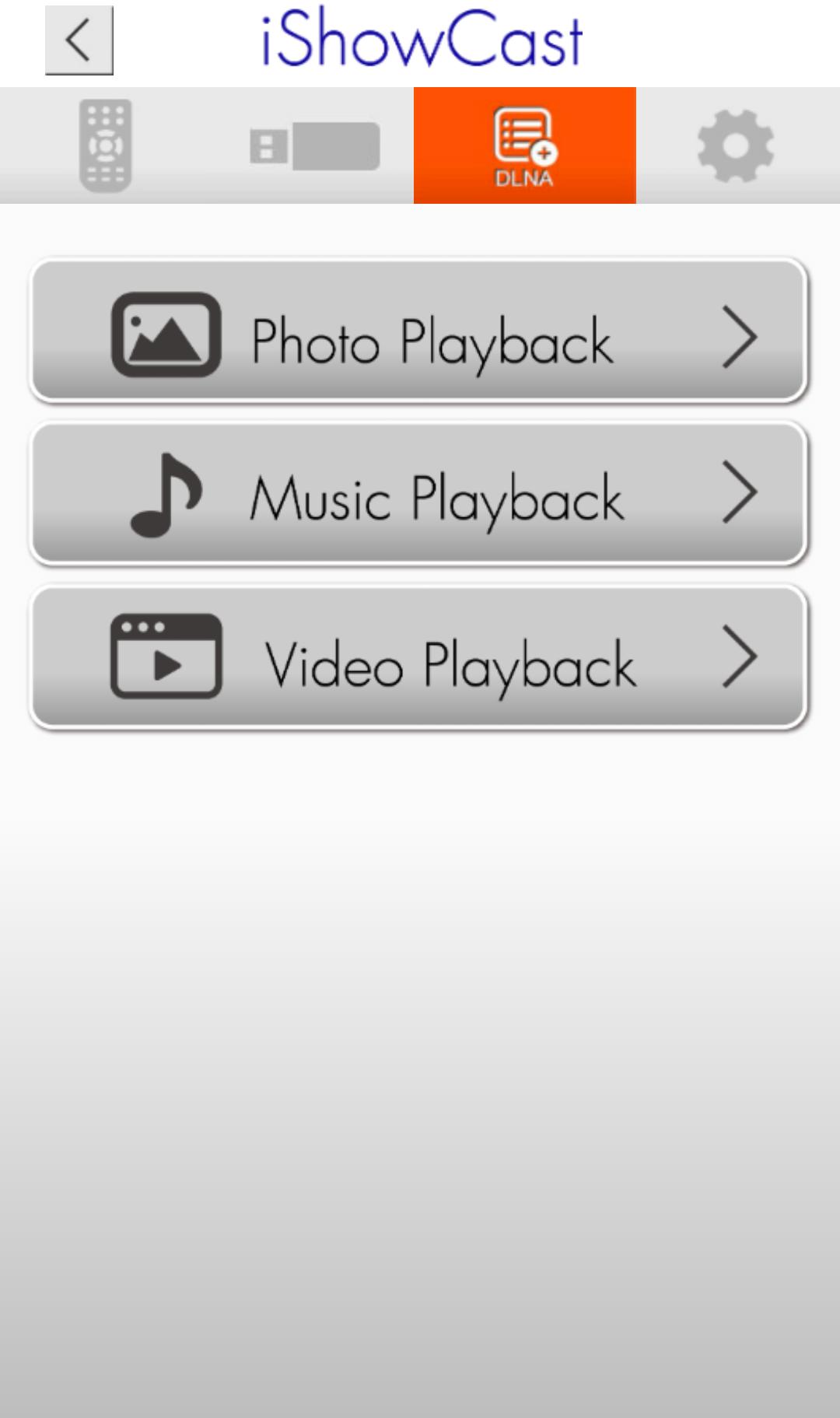Image resolution: width=840 pixels, height=1418 pixels.
Task: Select the DLNA tab
Action: coord(524,145)
